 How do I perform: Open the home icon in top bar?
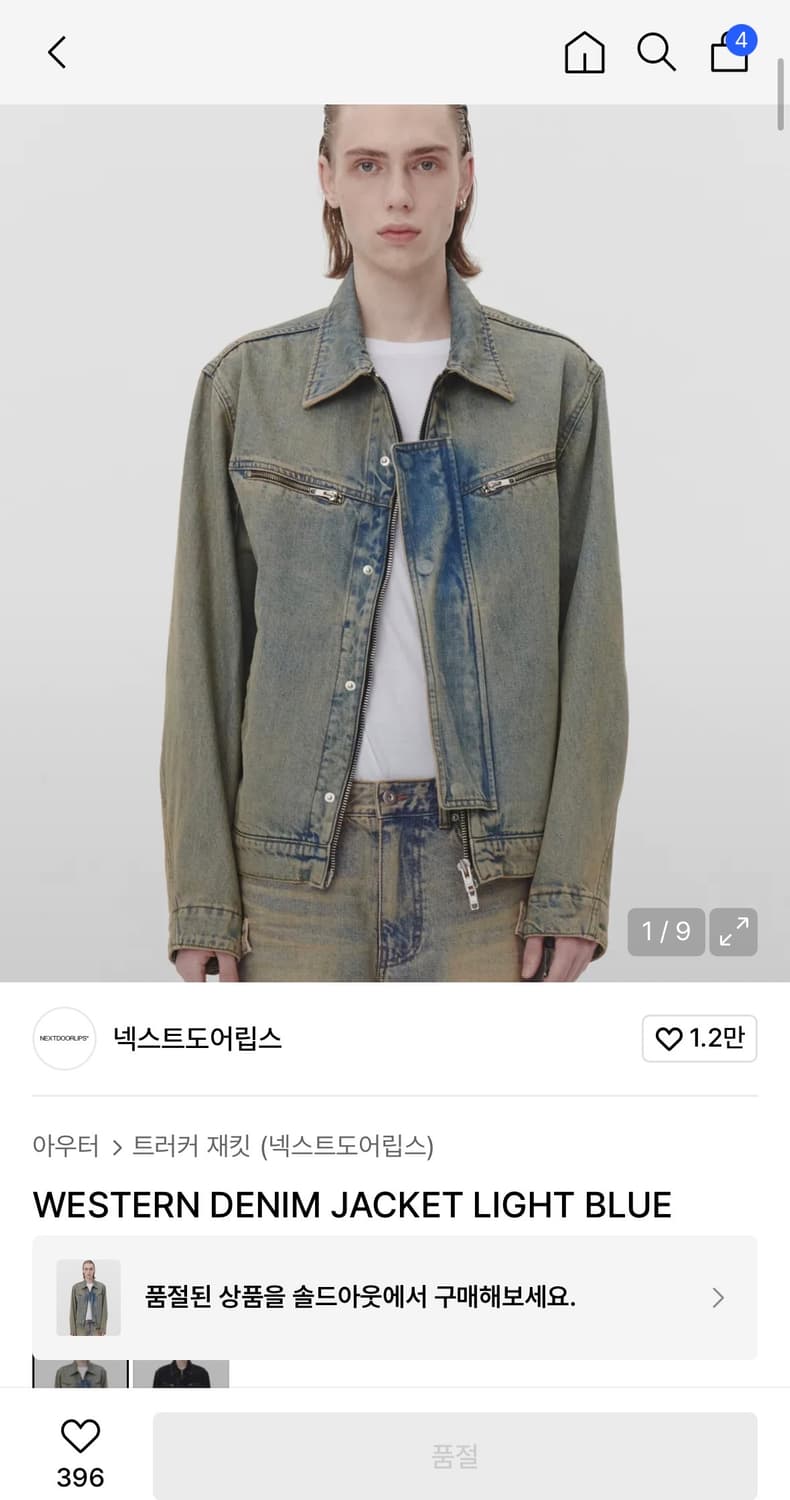[x=584, y=54]
